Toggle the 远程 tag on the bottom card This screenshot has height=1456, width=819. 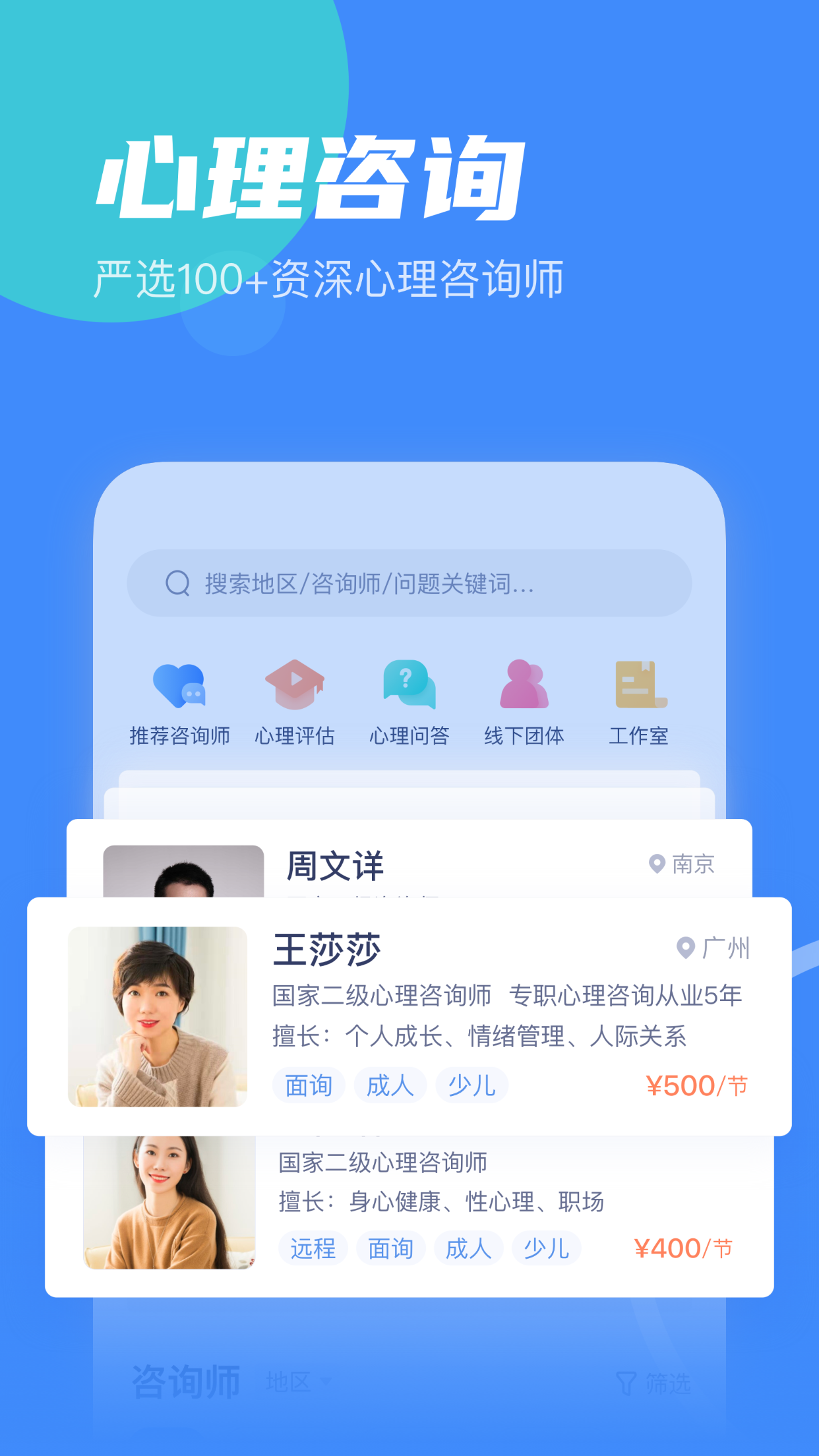coord(313,1248)
